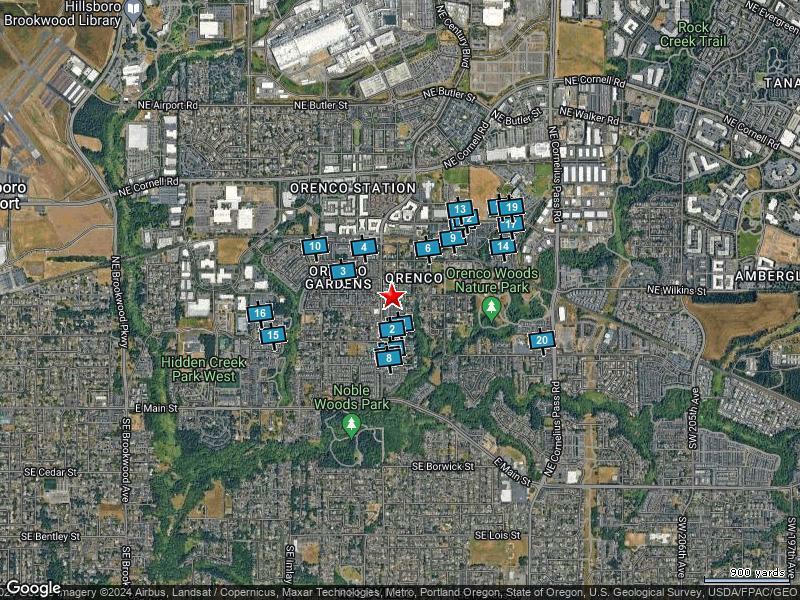Image resolution: width=800 pixels, height=600 pixels.
Task: Choose marker 13 near Orenco Station
Action: pyautogui.click(x=459, y=208)
